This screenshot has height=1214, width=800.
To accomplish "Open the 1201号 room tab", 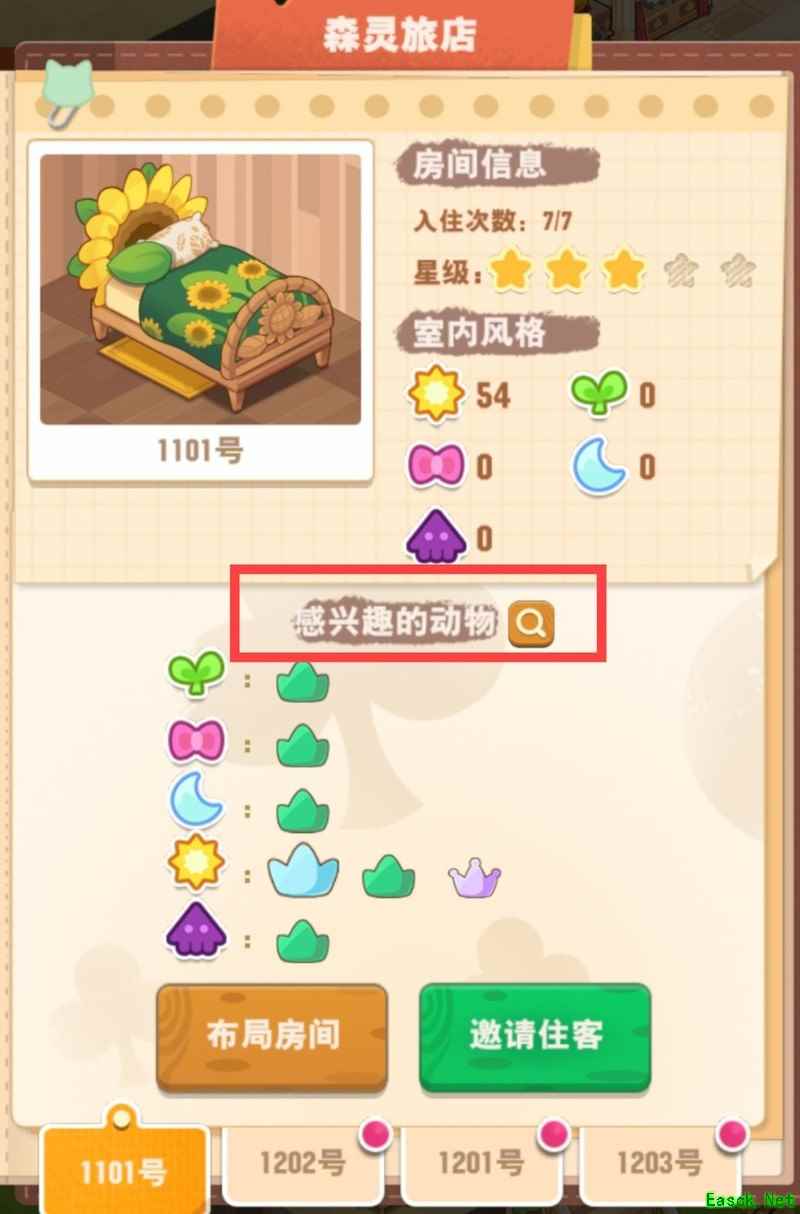I will coord(482,1163).
